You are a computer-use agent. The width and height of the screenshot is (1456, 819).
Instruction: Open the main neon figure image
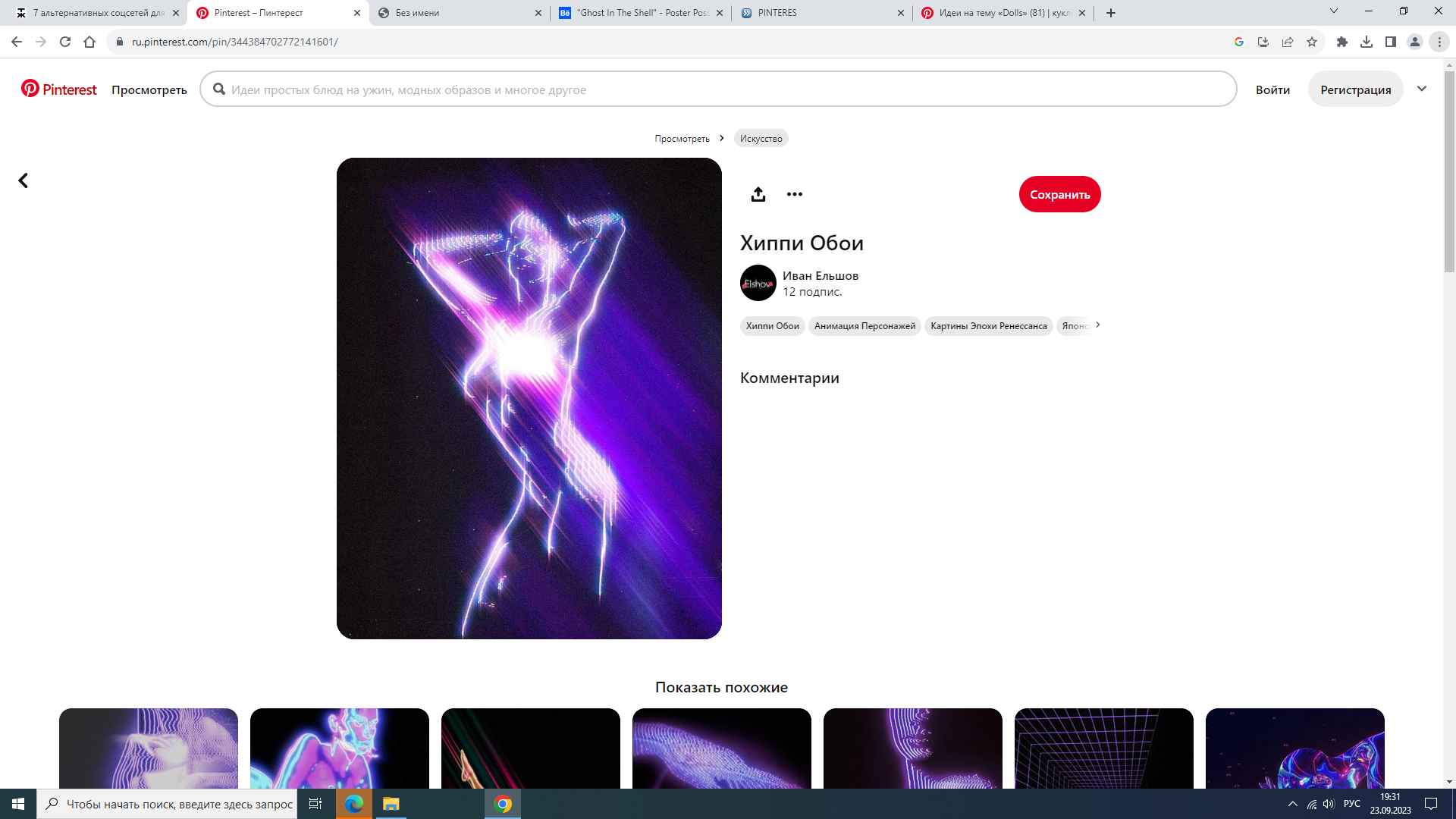coord(529,398)
